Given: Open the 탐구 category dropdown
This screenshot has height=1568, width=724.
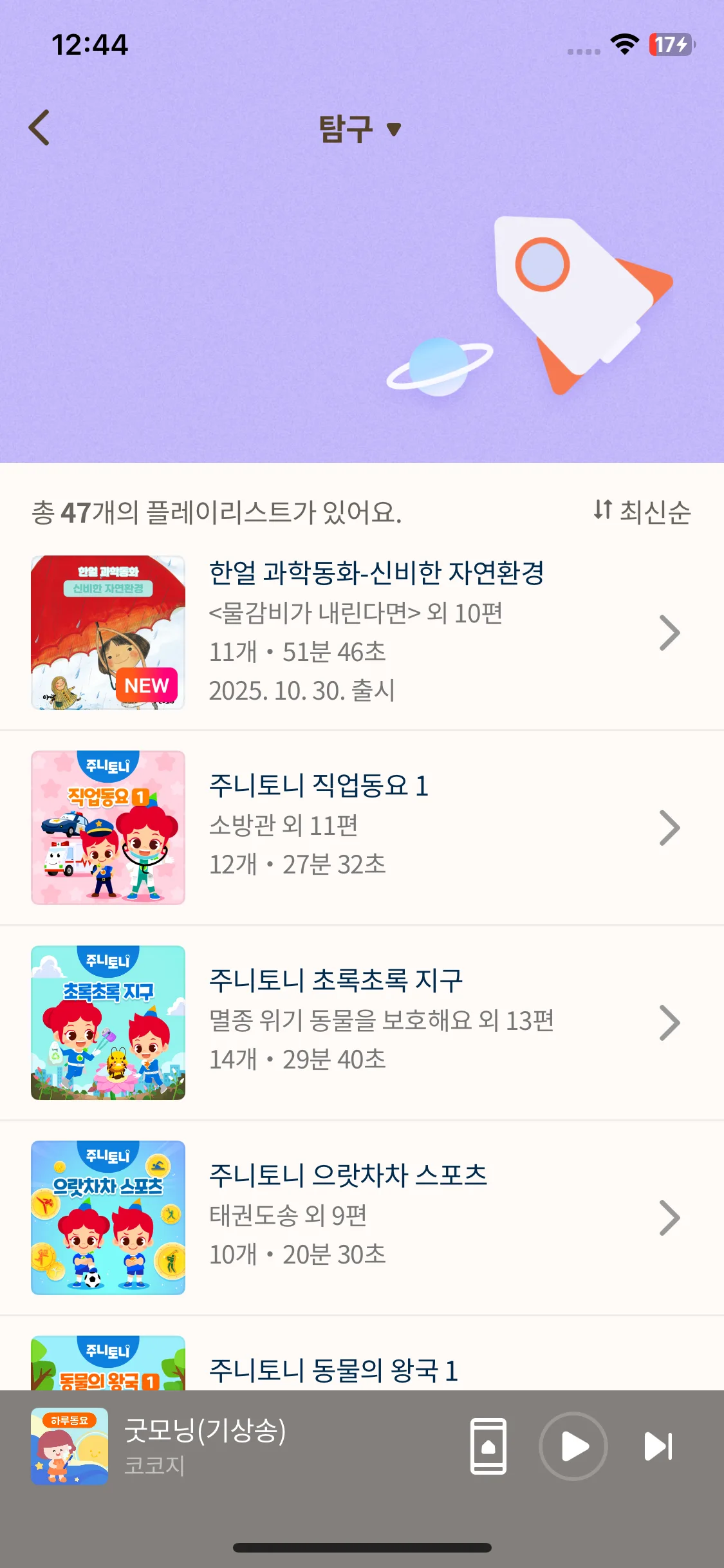Looking at the screenshot, I should click(360, 129).
